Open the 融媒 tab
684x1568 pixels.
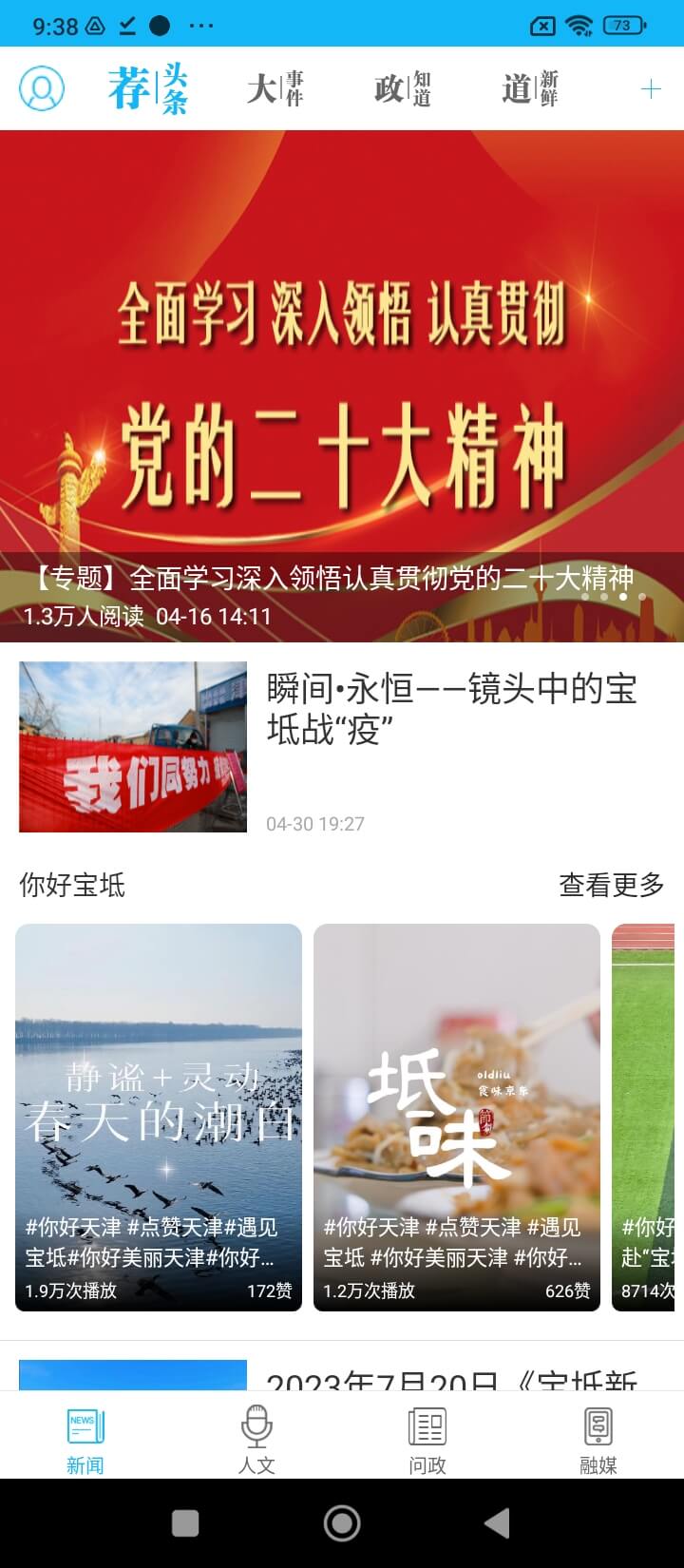click(x=598, y=1440)
